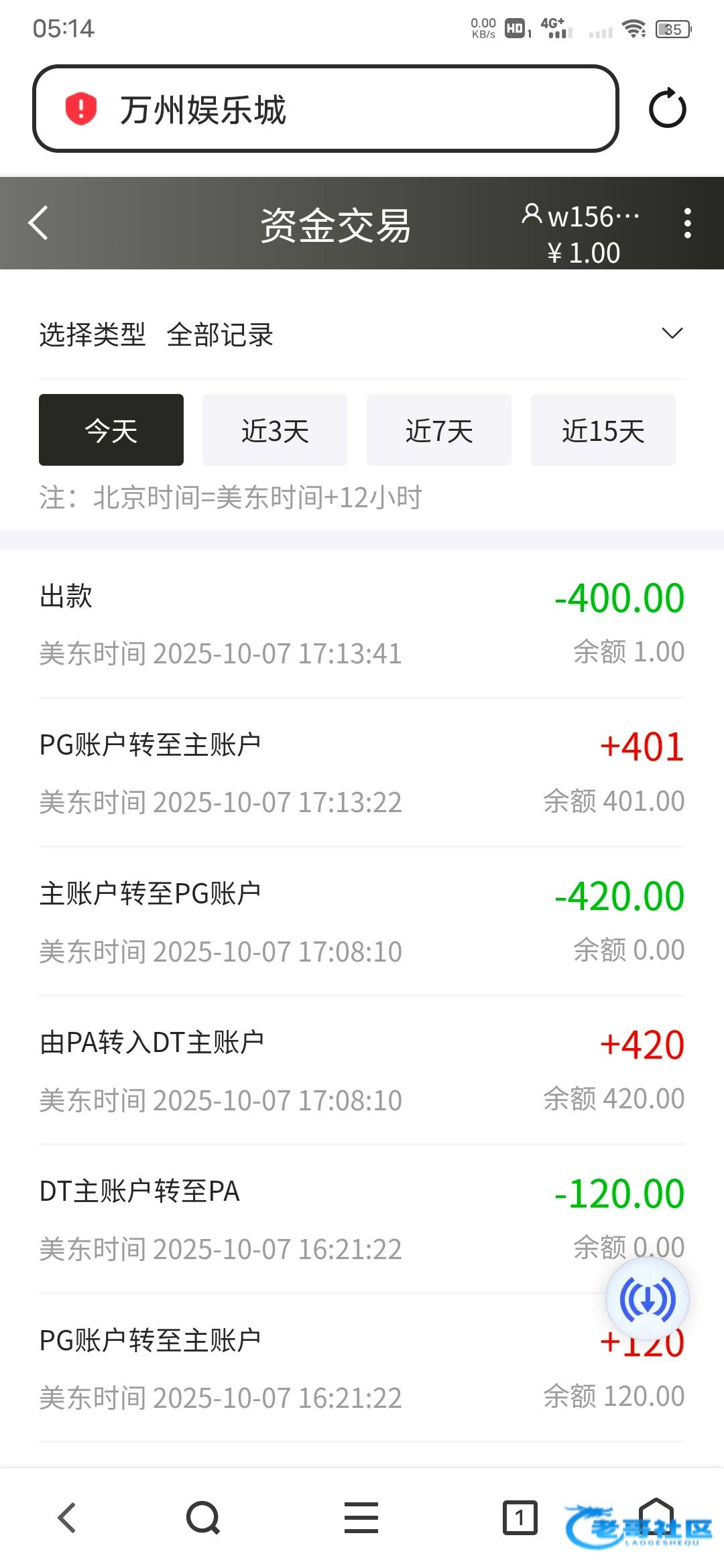Go back from the 资金交易 page
Image resolution: width=724 pixels, height=1568 pixels.
point(39,223)
